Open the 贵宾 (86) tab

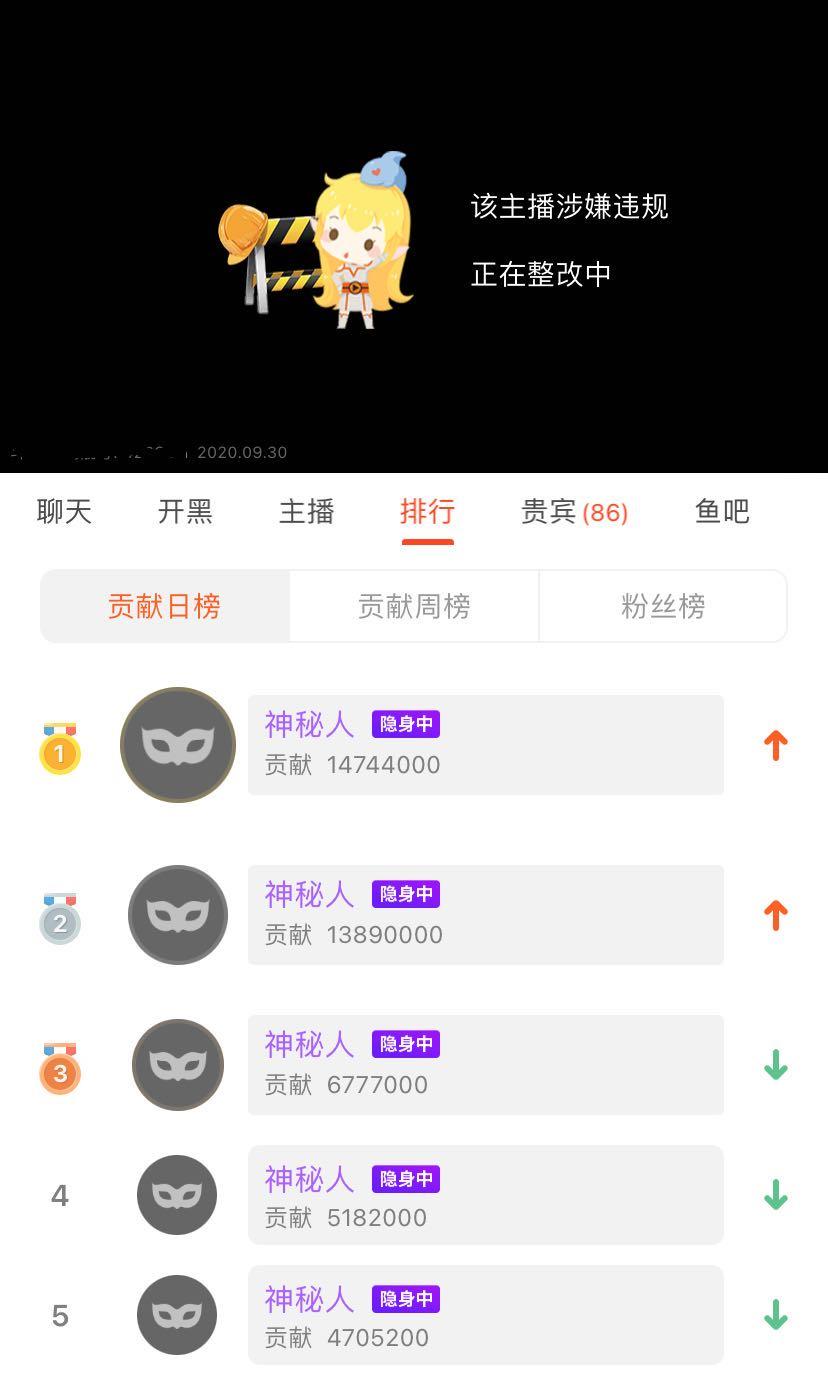[574, 512]
